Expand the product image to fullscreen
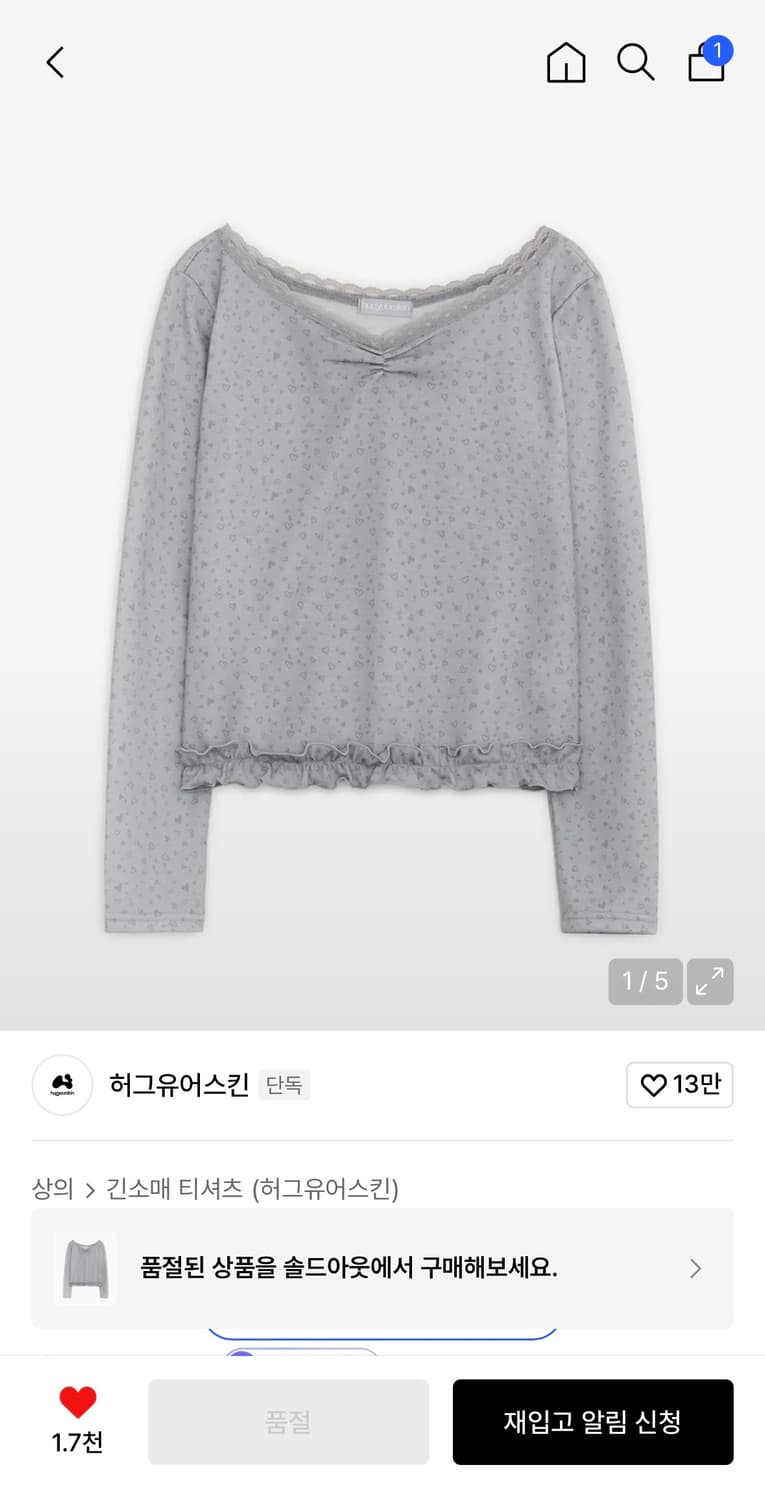The width and height of the screenshot is (765, 1500). pyautogui.click(x=710, y=982)
